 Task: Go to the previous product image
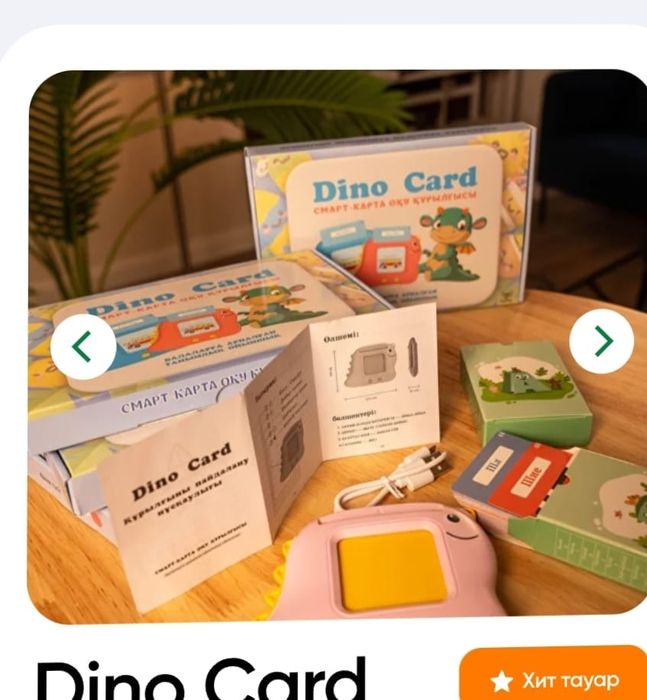[83, 346]
